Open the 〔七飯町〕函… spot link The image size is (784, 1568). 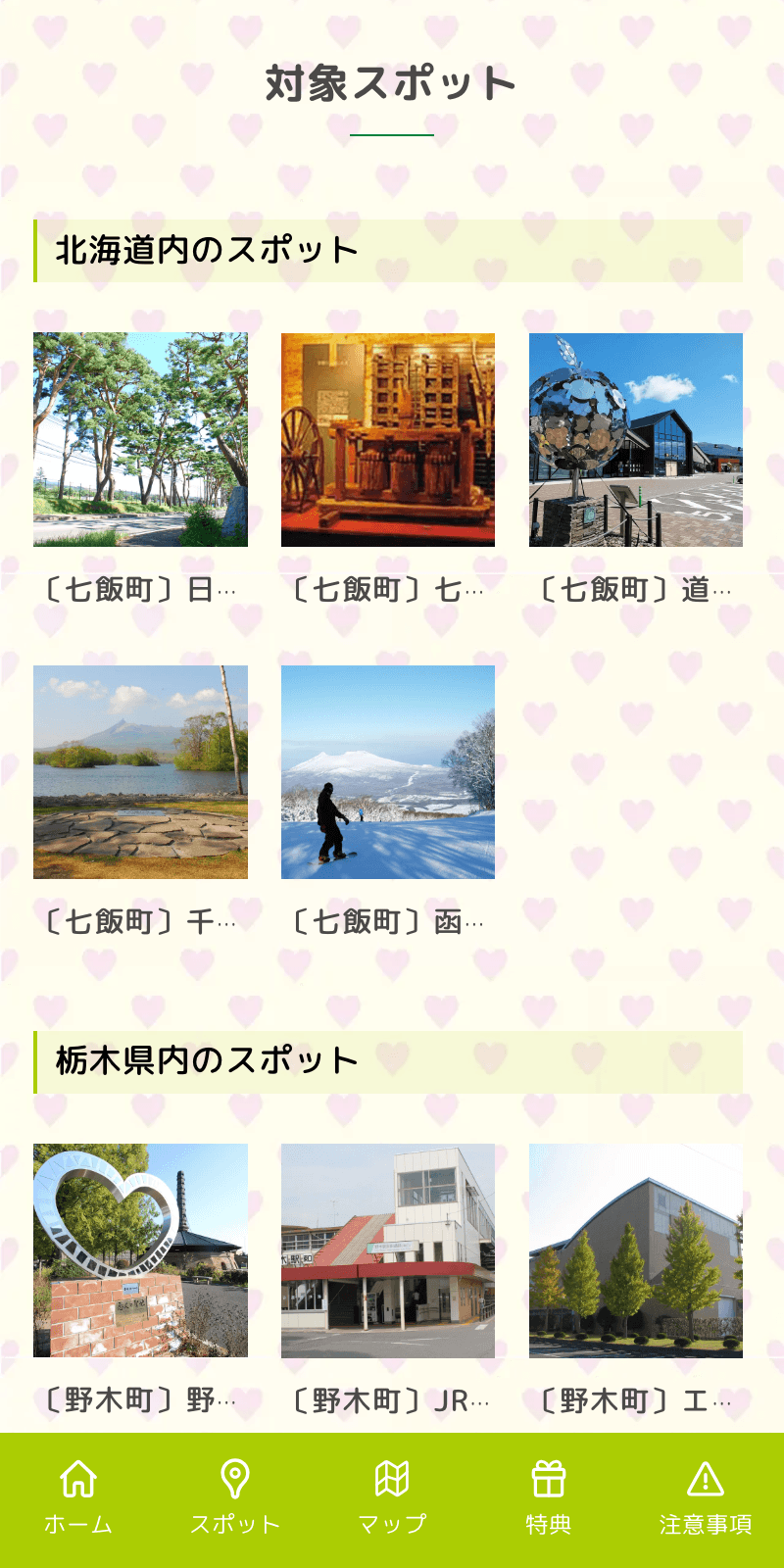pyautogui.click(x=389, y=919)
